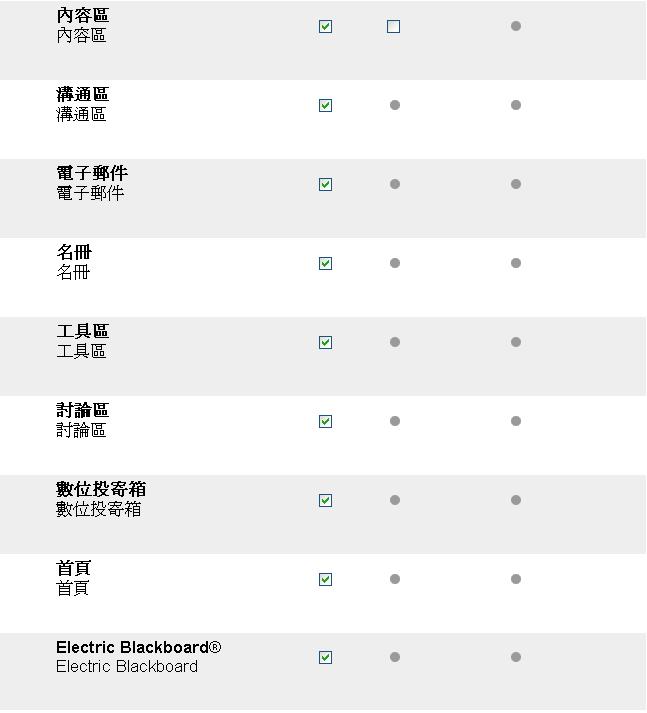
Task: Clear the 首頁 checkbox
Action: click(x=325, y=579)
